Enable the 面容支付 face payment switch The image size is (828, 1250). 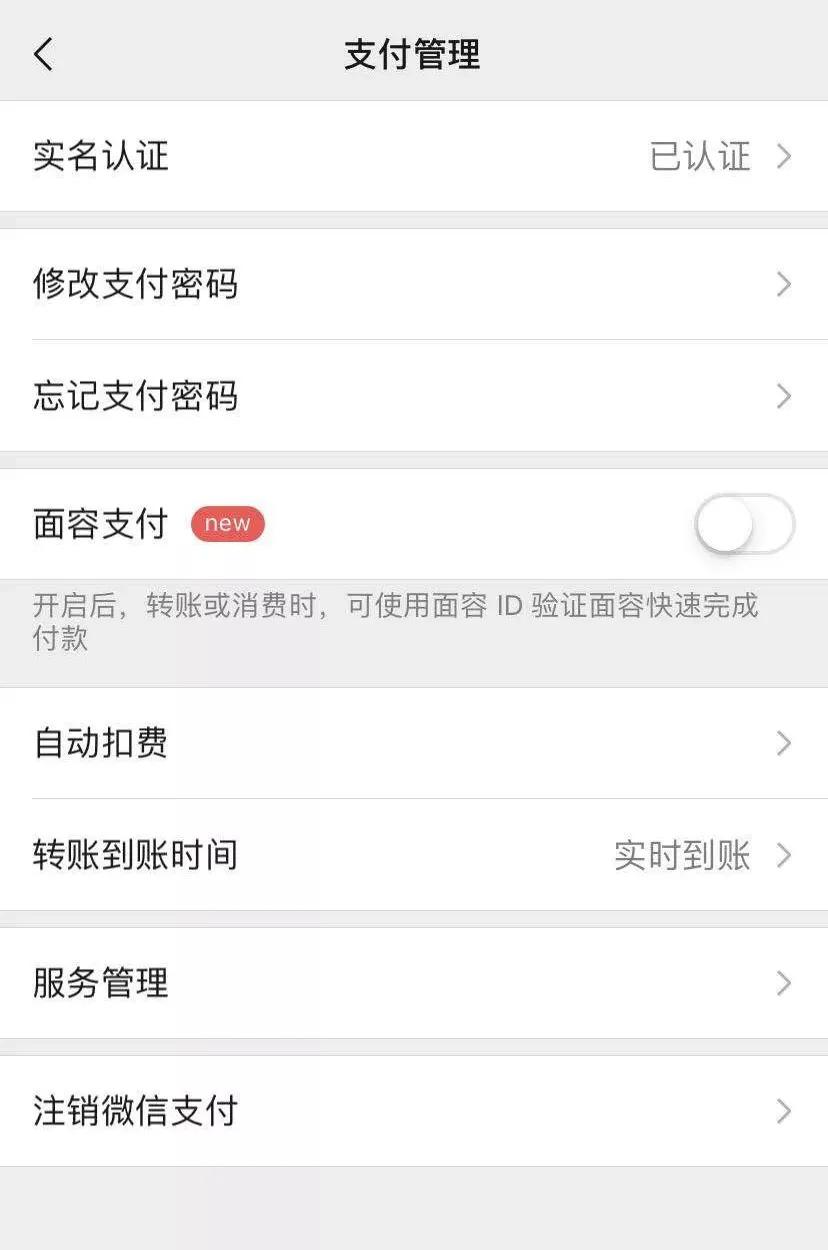click(744, 523)
